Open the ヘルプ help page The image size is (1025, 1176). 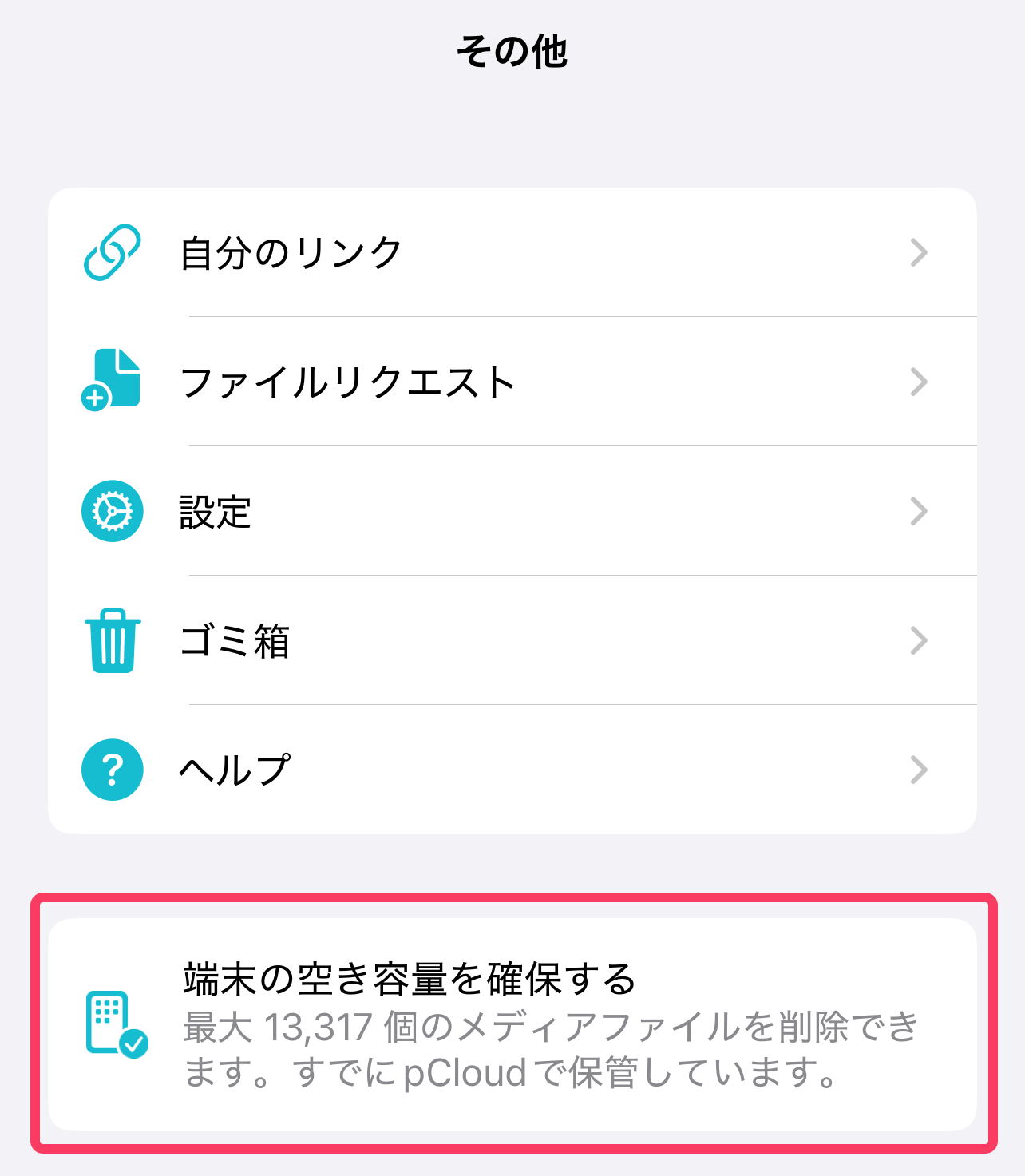[511, 770]
